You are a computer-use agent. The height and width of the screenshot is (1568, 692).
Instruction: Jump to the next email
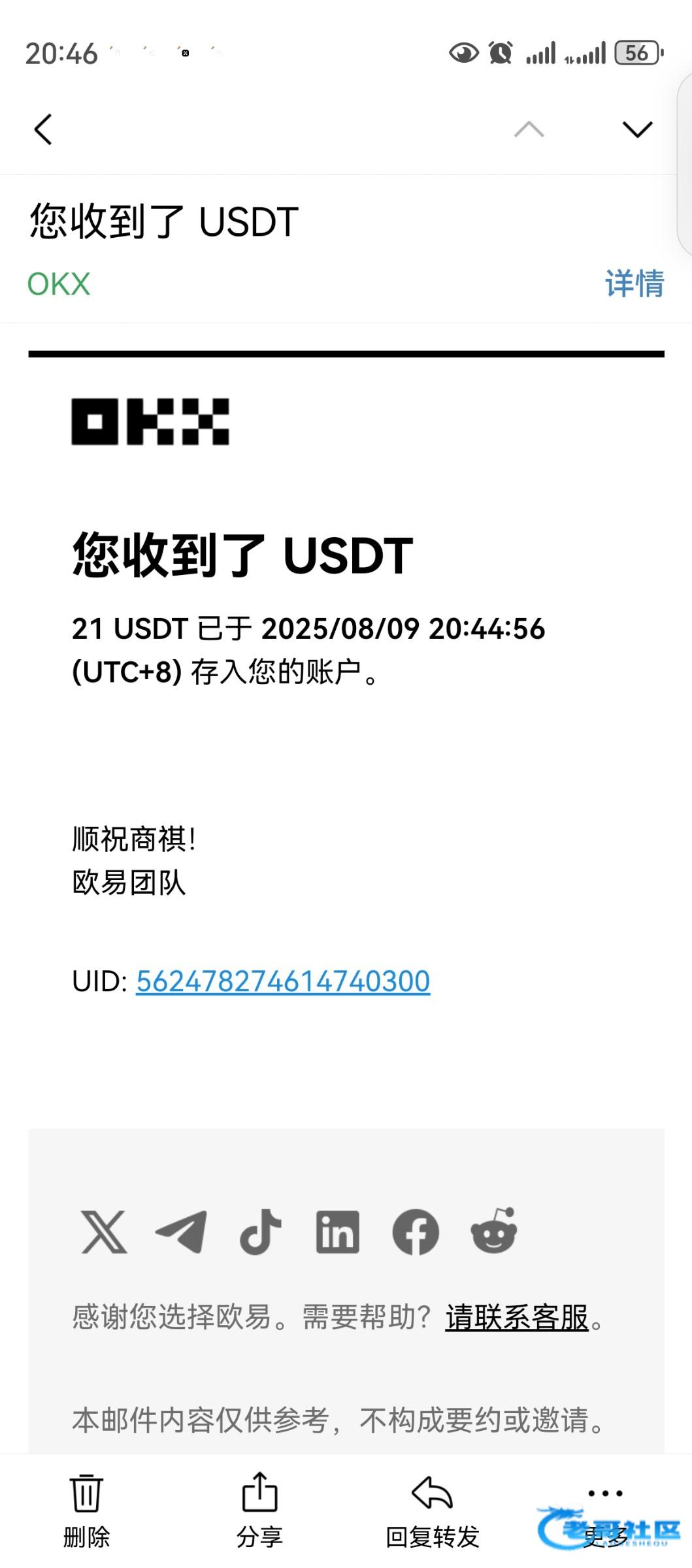(x=637, y=129)
